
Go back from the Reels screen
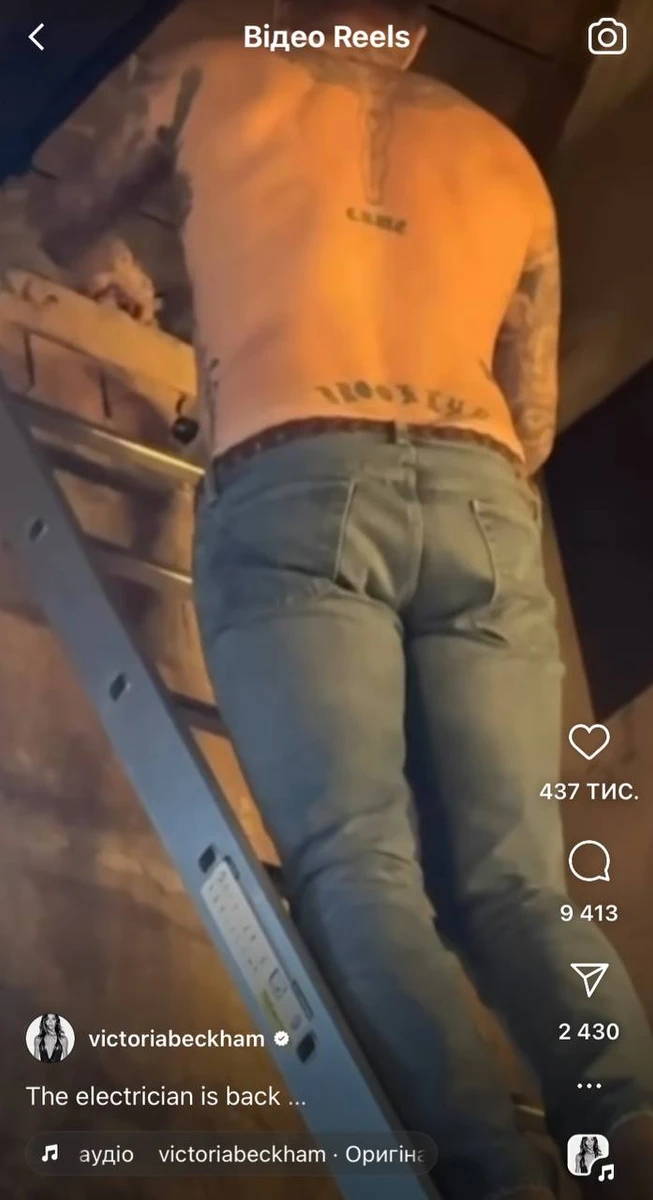(37, 38)
